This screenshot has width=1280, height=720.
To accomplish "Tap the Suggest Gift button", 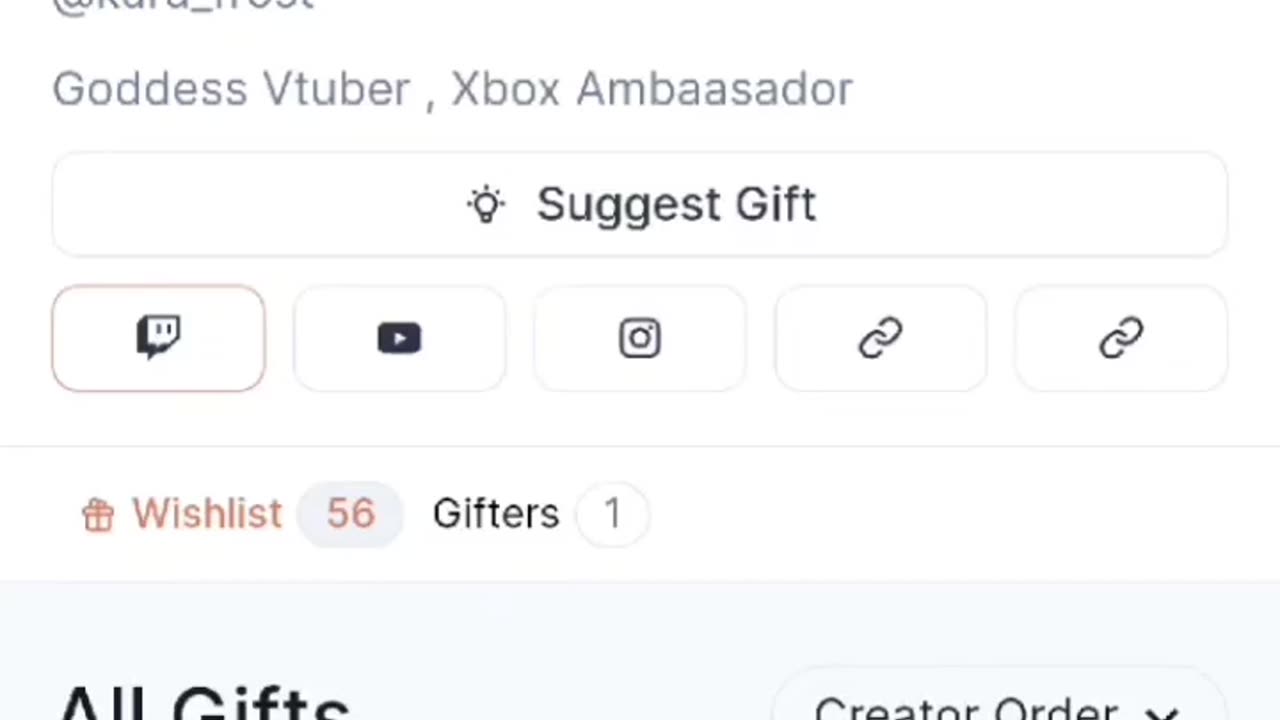I will coord(640,205).
